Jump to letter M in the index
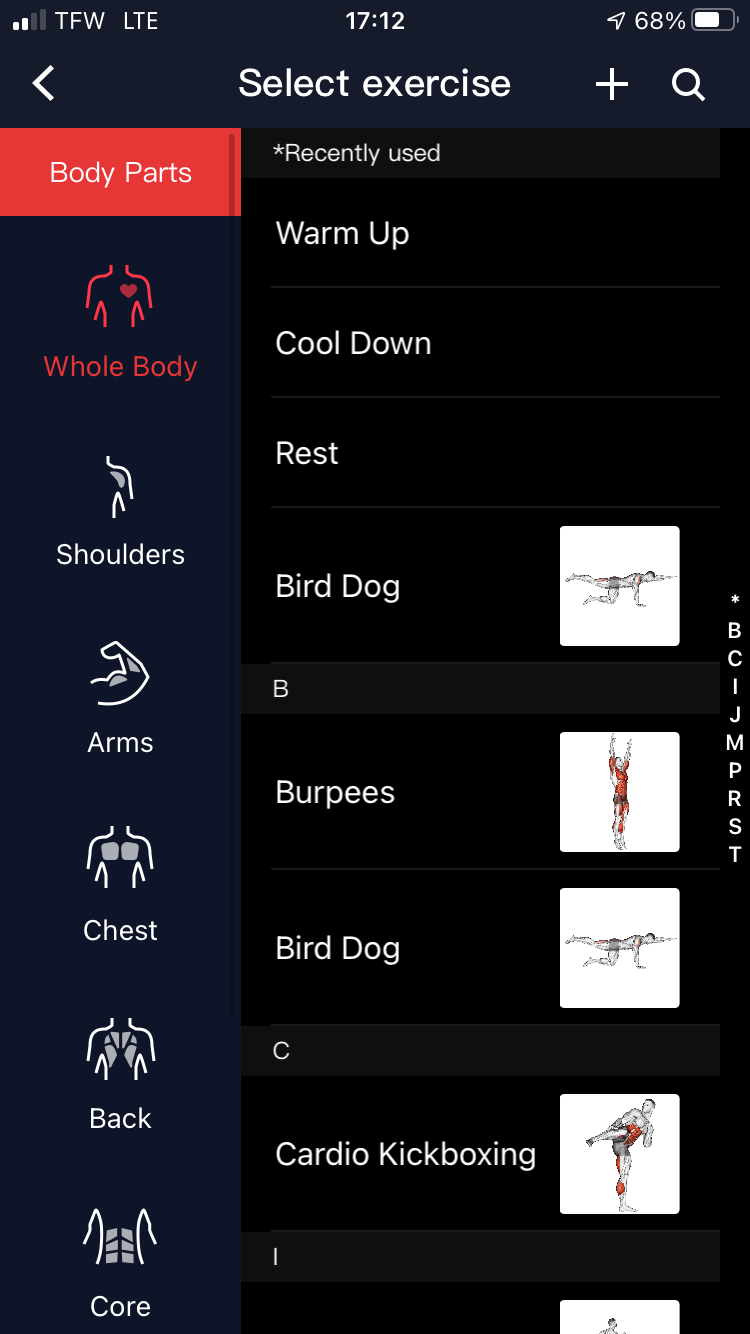750x1334 pixels. pyautogui.click(x=735, y=743)
